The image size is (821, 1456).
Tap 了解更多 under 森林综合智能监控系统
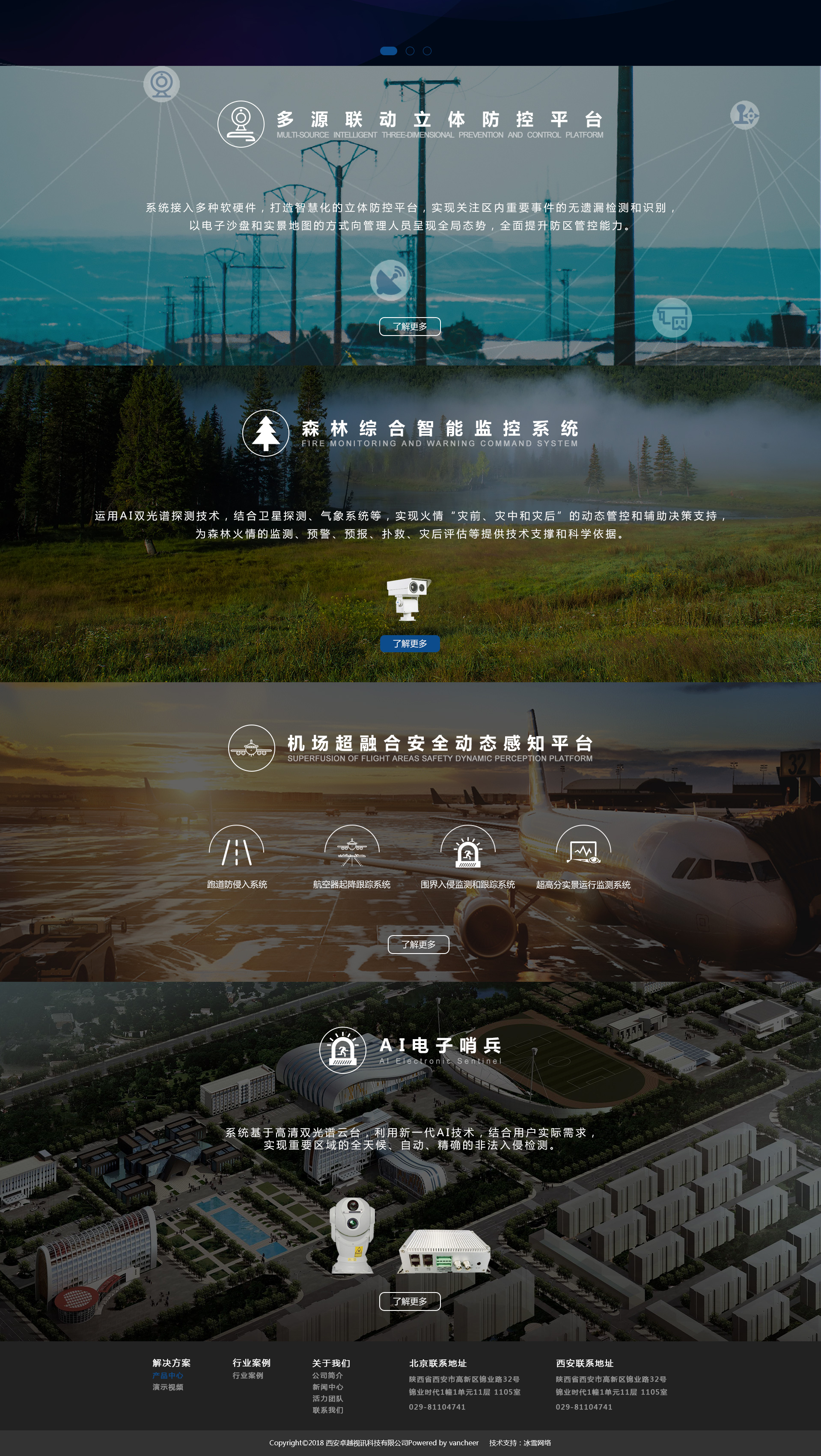click(409, 644)
